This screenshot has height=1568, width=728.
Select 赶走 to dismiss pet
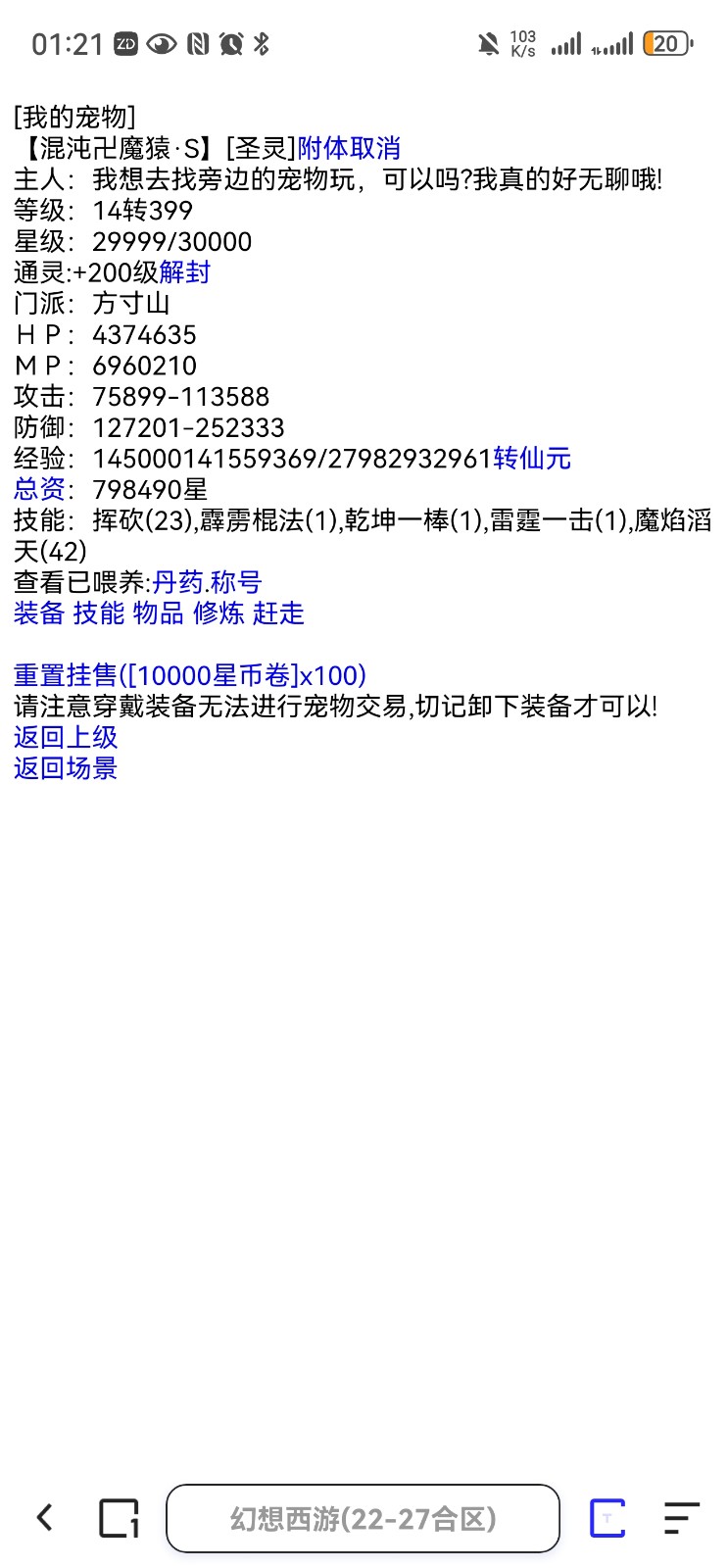coord(278,613)
